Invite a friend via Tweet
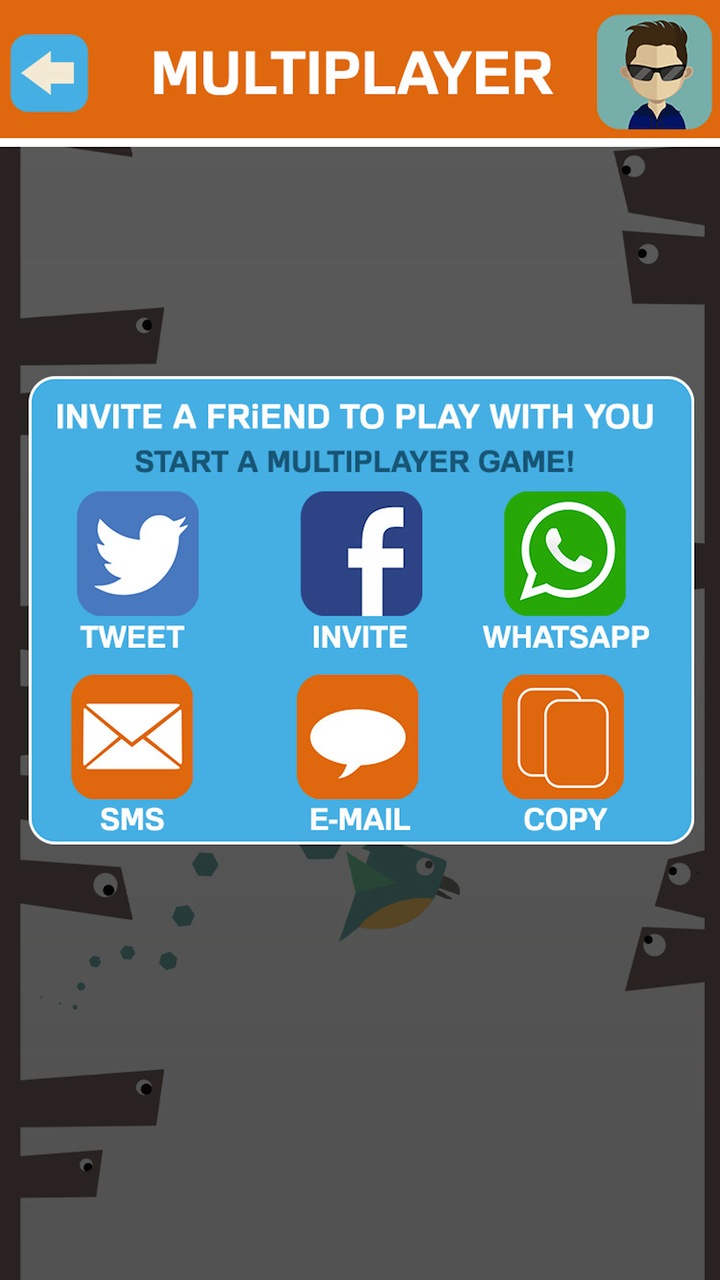720x1280 pixels. pyautogui.click(x=138, y=554)
